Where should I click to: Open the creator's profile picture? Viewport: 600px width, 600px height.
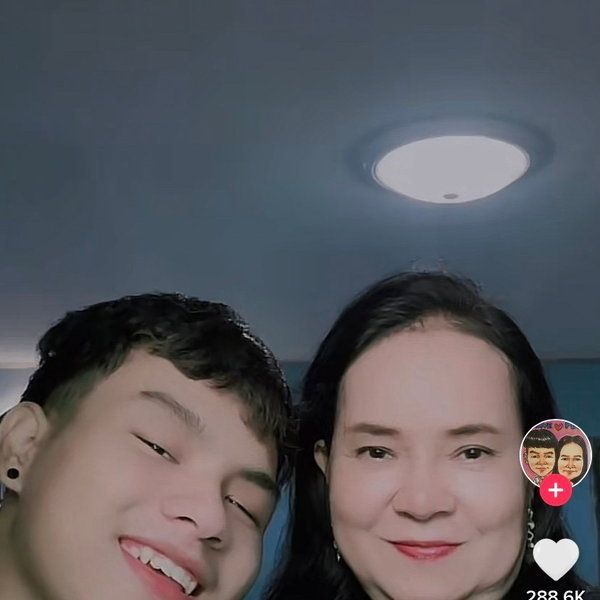pyautogui.click(x=555, y=450)
